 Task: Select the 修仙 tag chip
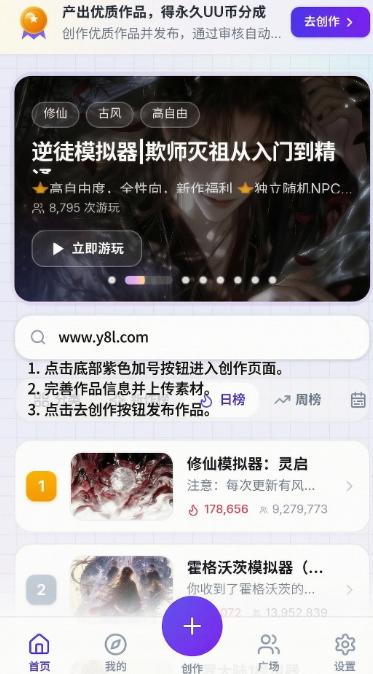(x=55, y=114)
